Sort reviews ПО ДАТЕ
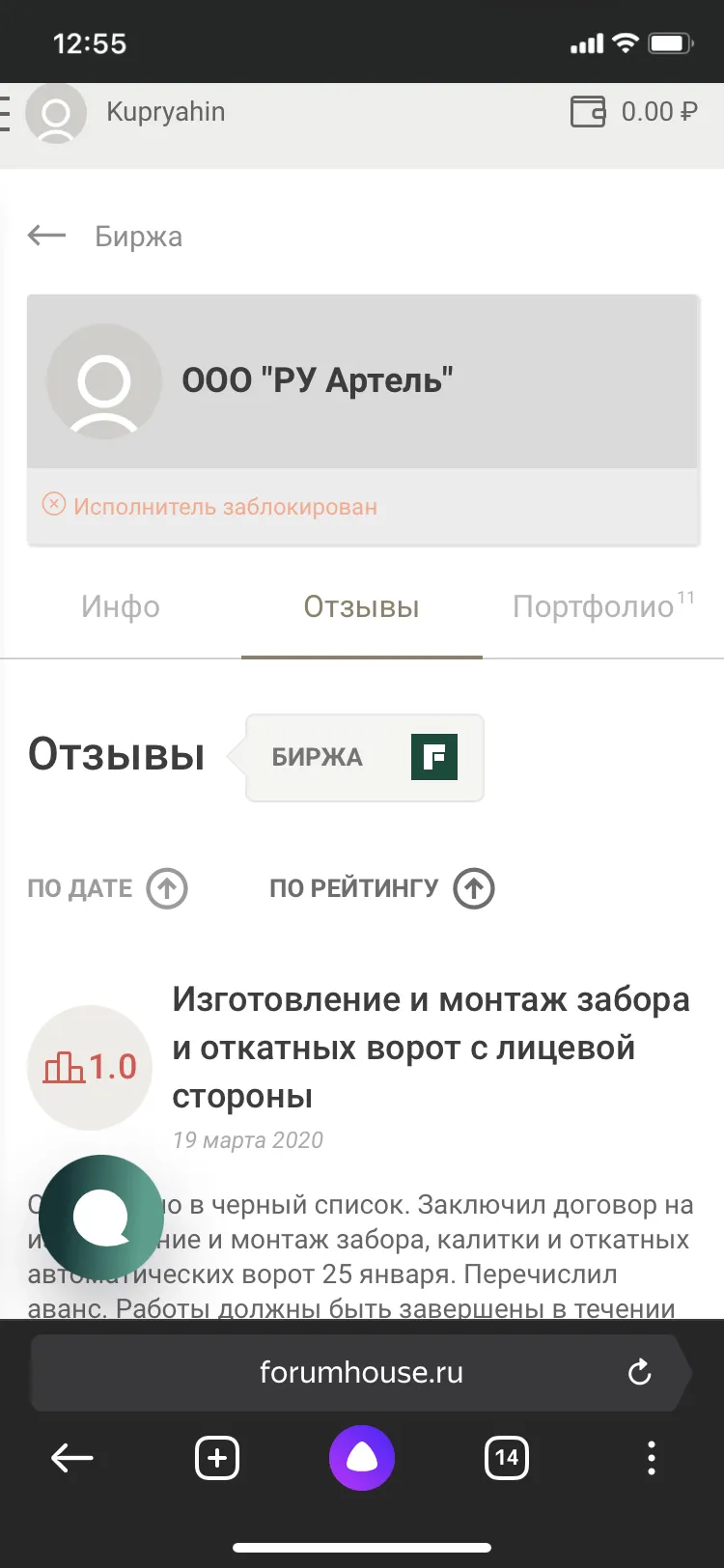 click(107, 888)
